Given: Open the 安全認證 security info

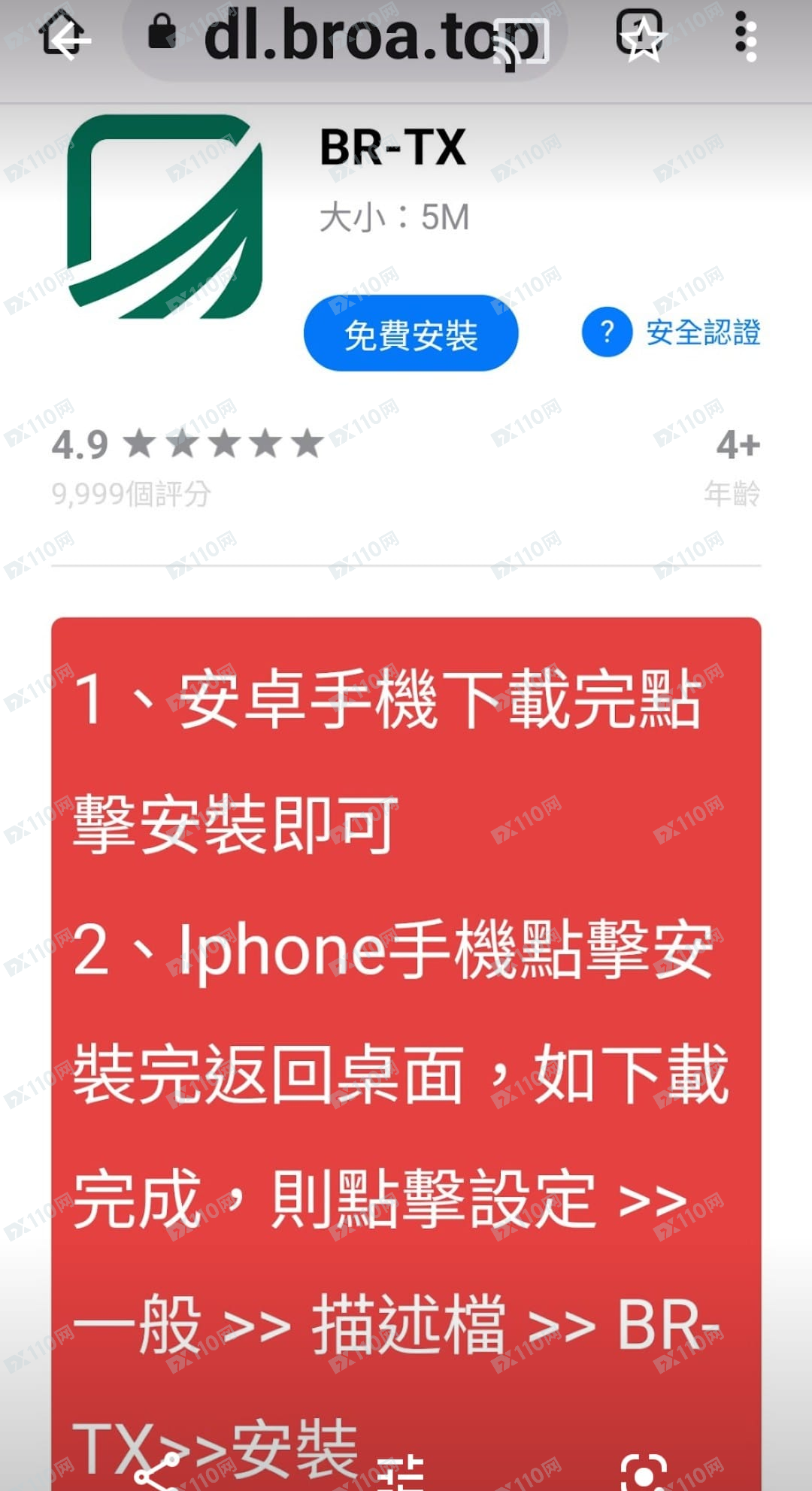Looking at the screenshot, I should pyautogui.click(x=671, y=332).
